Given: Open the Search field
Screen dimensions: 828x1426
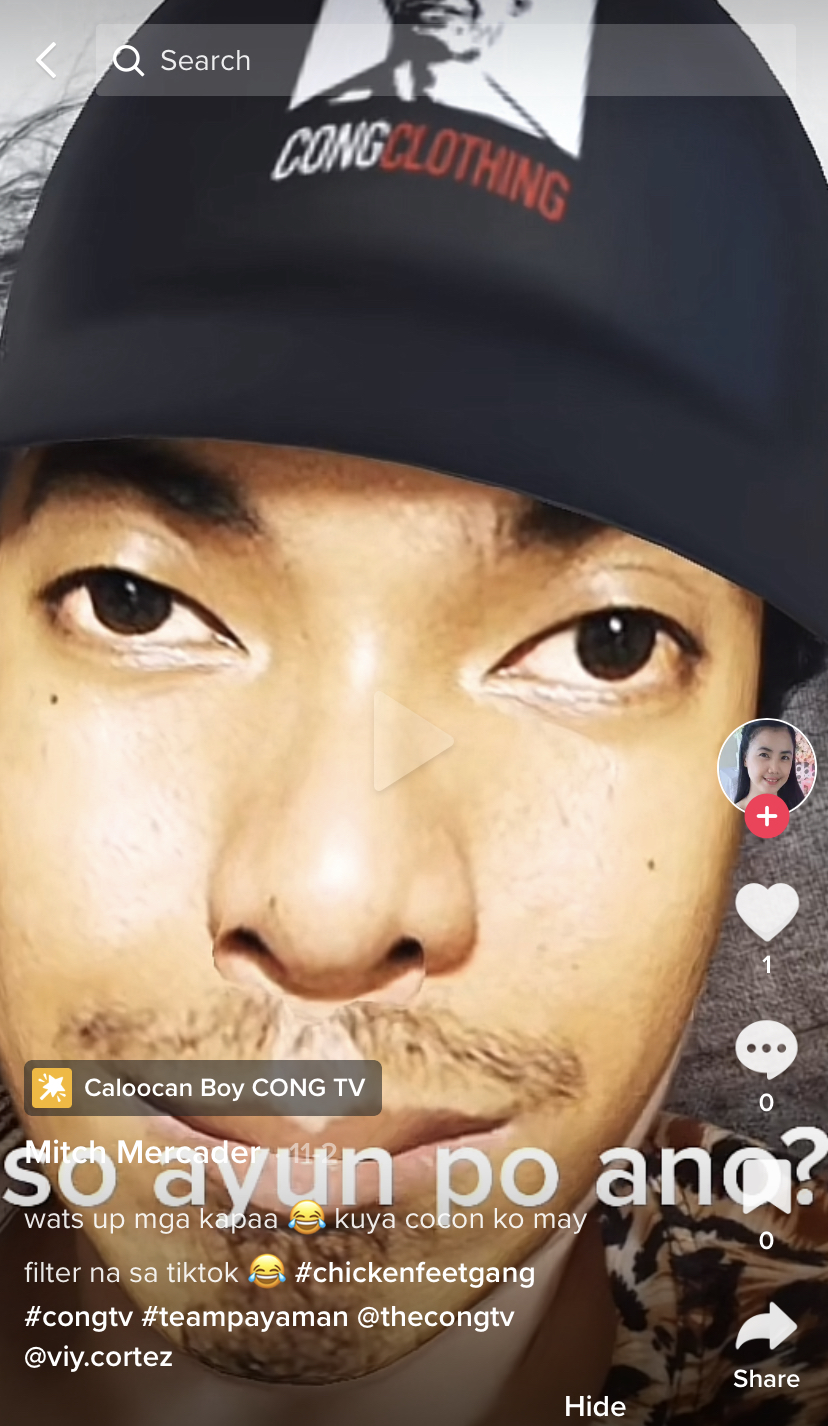Looking at the screenshot, I should [x=445, y=60].
